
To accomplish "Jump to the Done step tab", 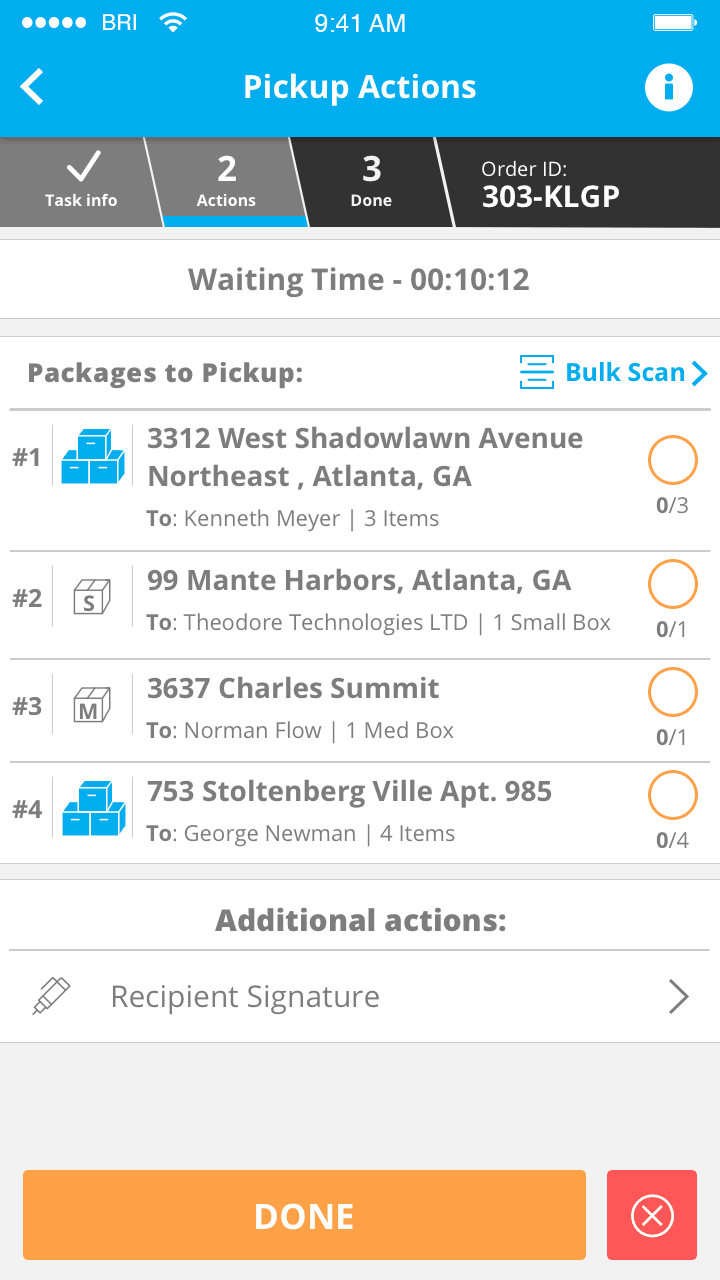I will click(372, 182).
